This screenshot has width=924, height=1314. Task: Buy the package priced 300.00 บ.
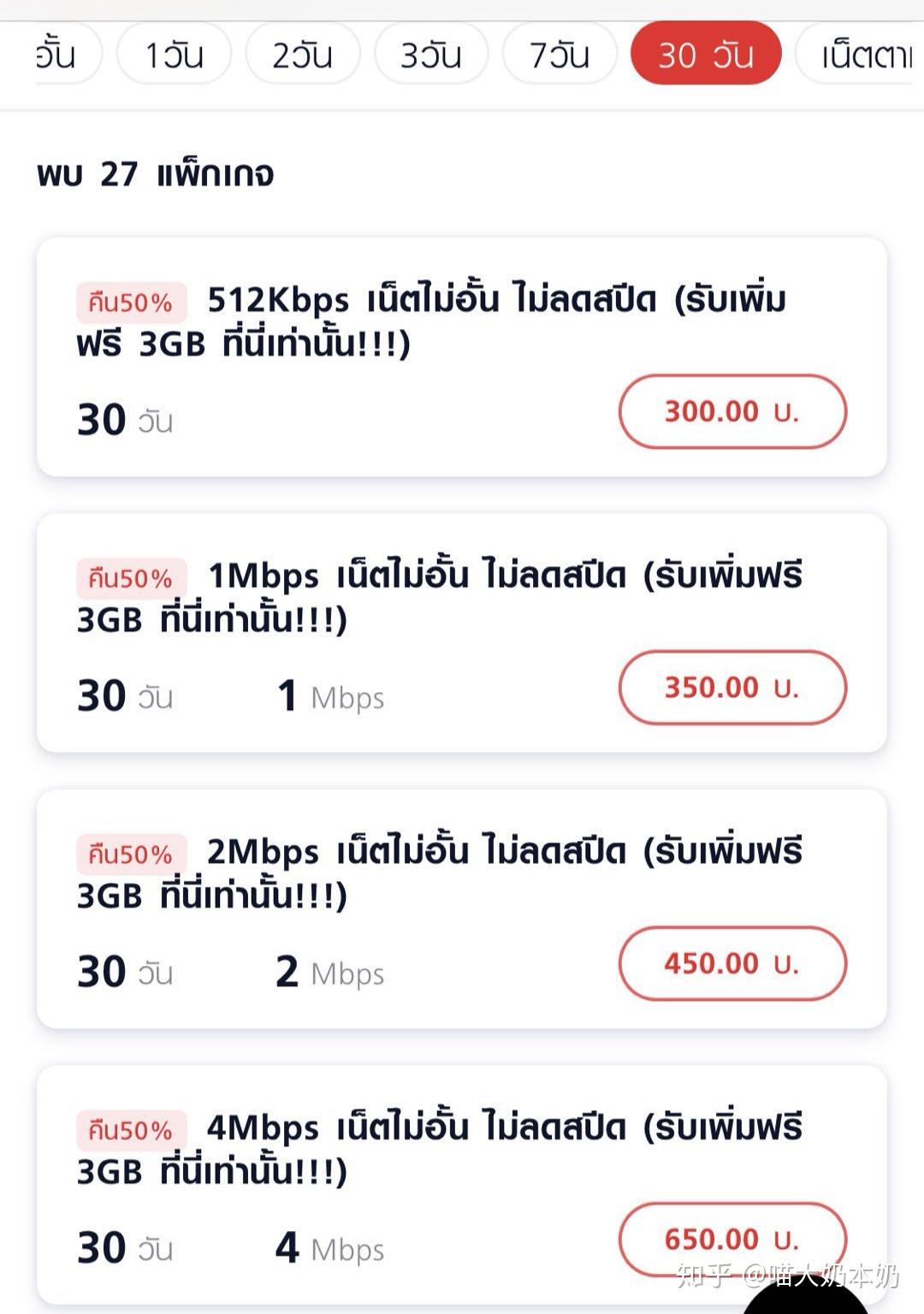(732, 411)
